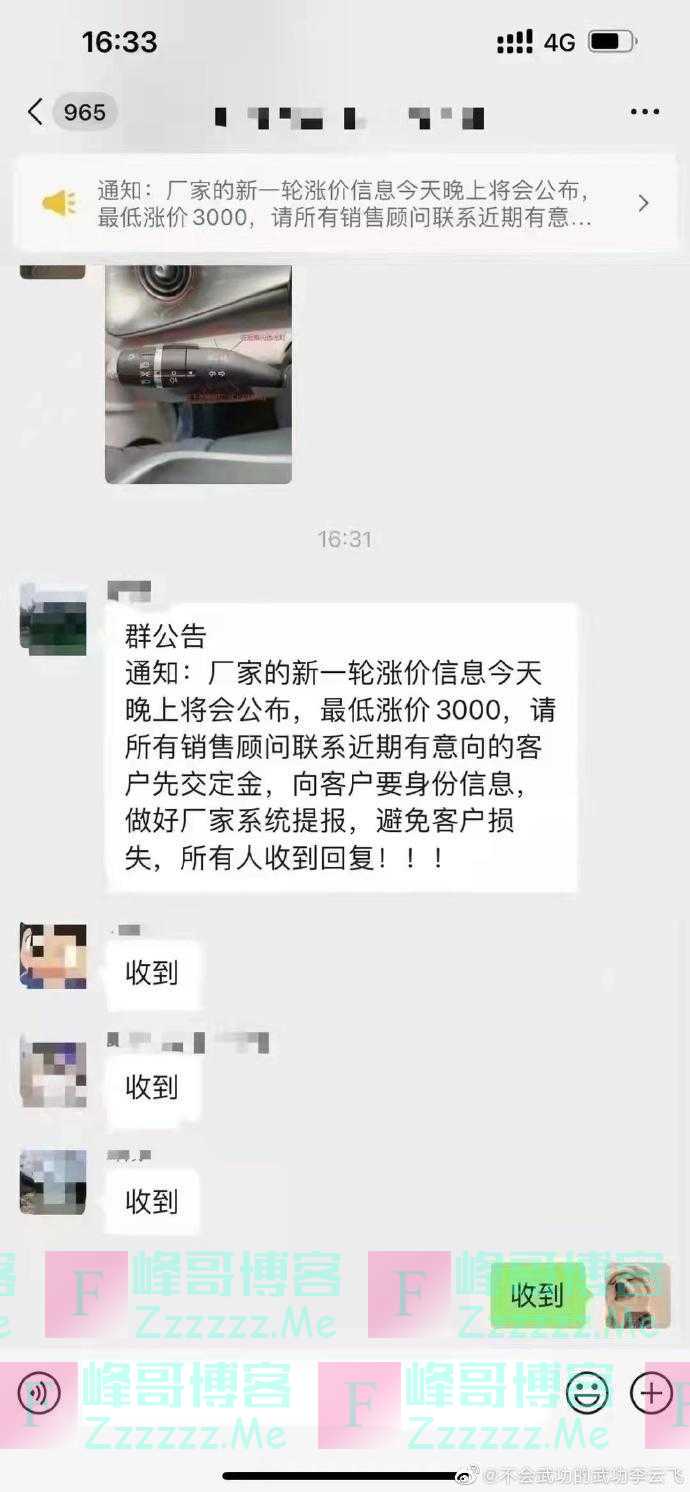Tap your avatar beside the green 收到

click(x=637, y=1296)
